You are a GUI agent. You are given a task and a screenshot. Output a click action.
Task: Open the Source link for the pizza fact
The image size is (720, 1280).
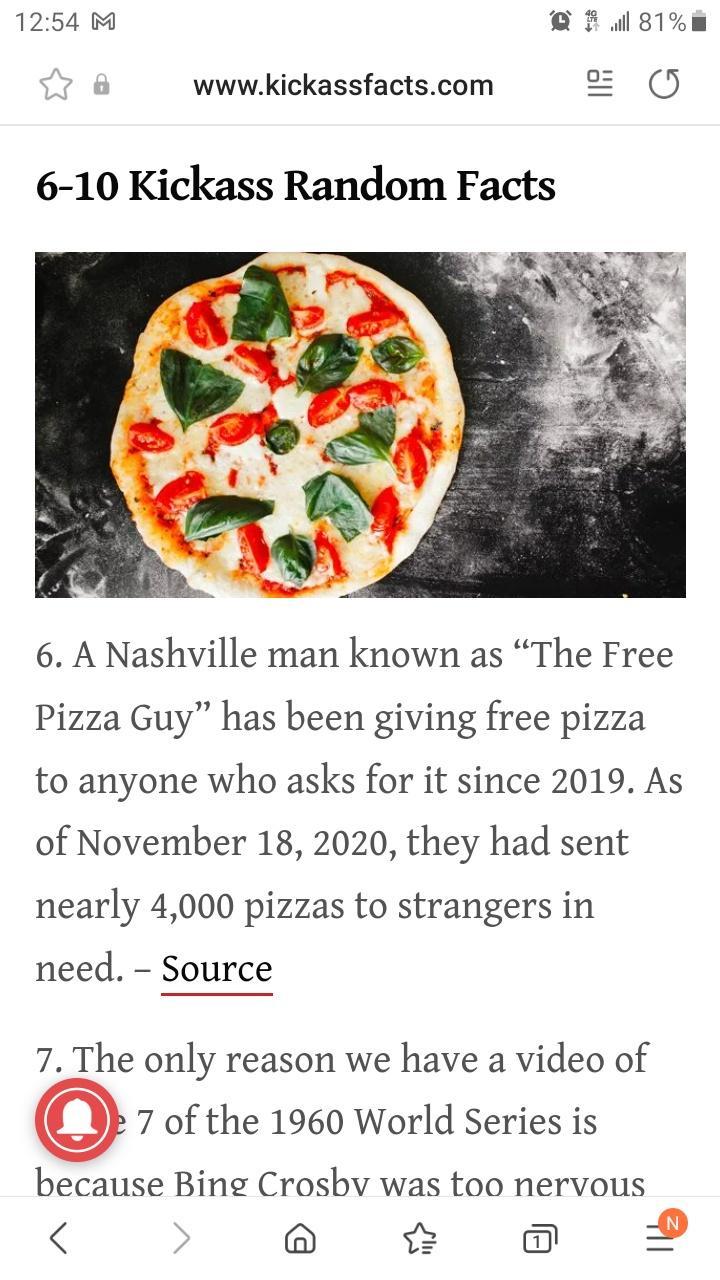216,968
